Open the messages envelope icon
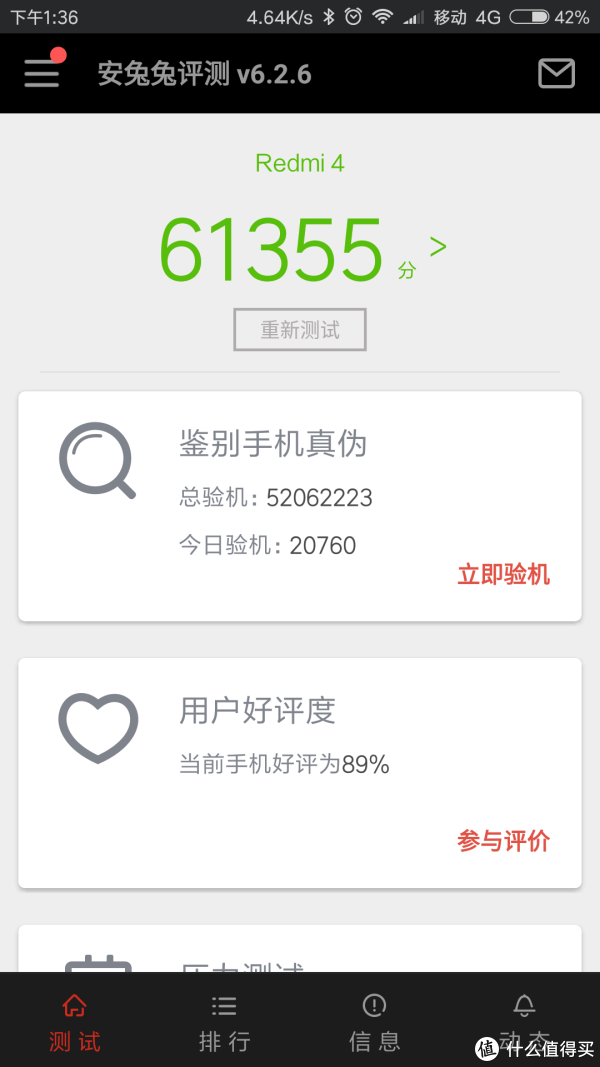Image resolution: width=600 pixels, height=1067 pixels. pyautogui.click(x=556, y=73)
